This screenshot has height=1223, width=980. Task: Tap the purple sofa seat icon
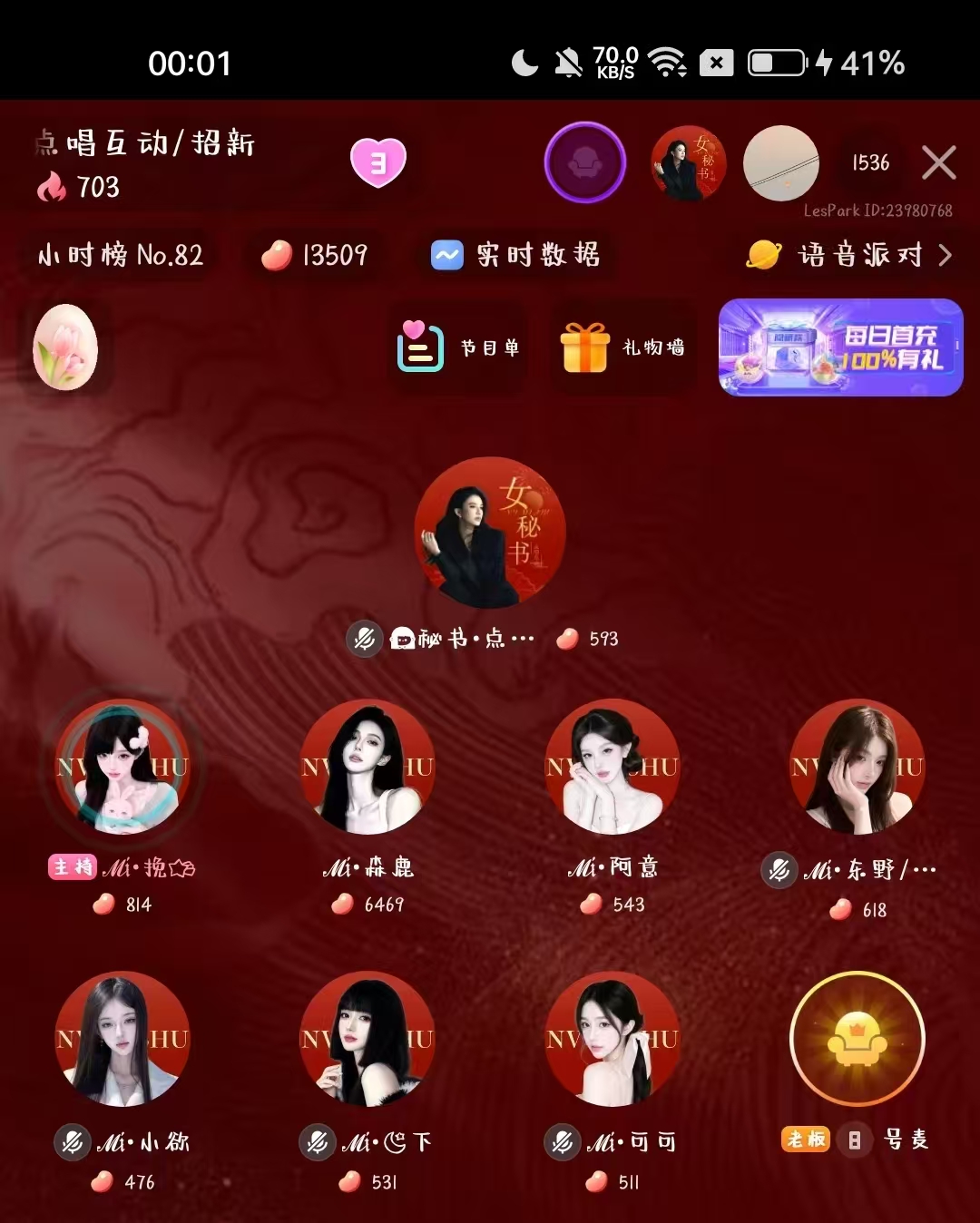[x=585, y=163]
